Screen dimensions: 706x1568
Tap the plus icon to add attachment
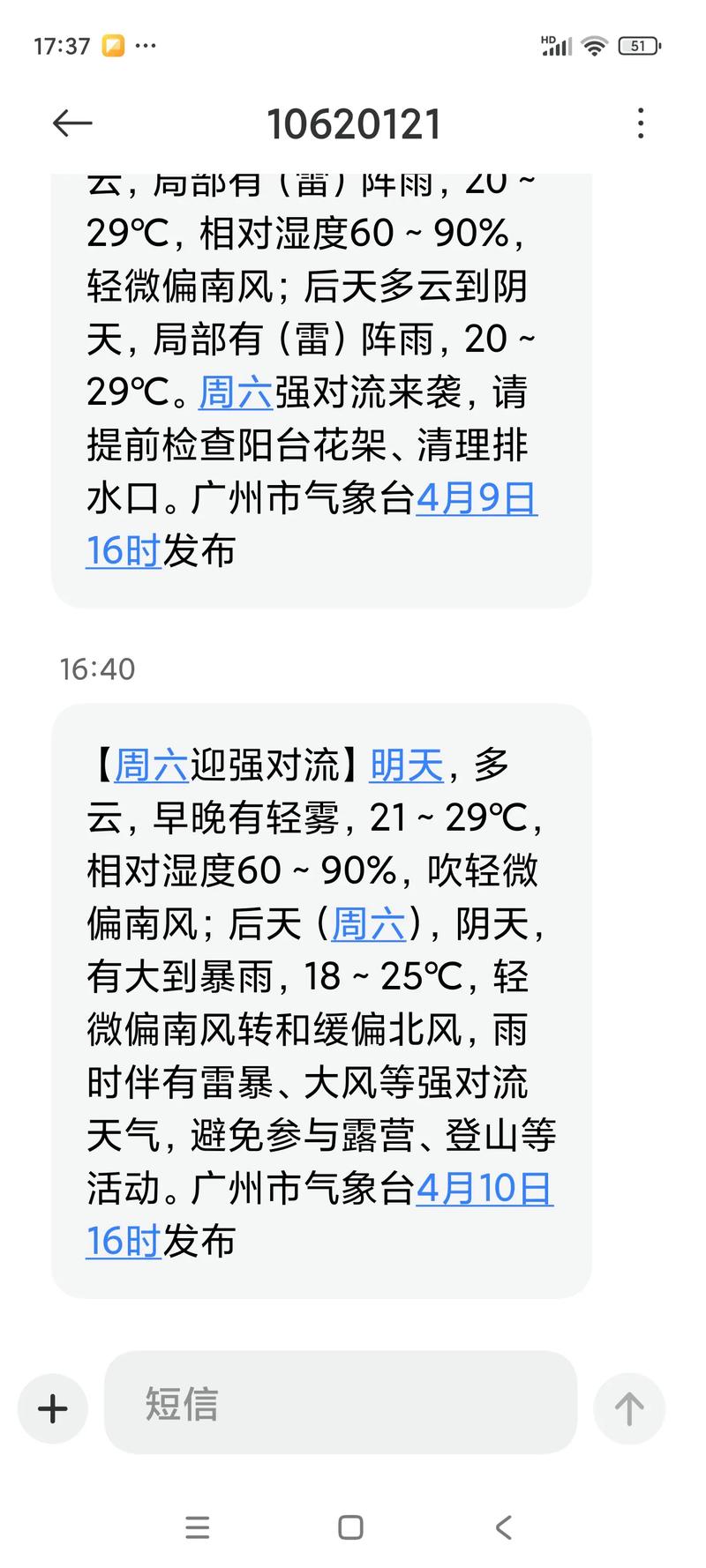(x=51, y=1407)
